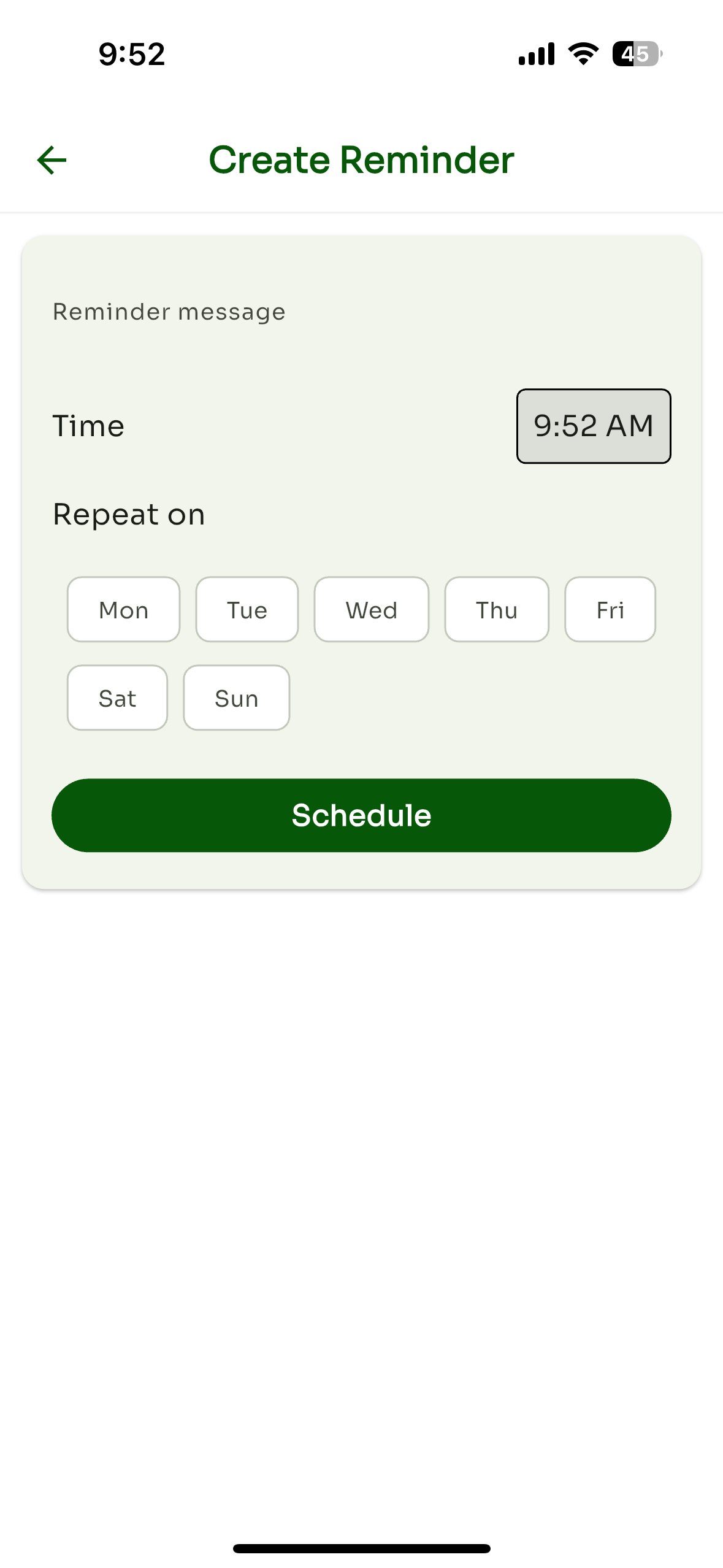Choose Tue for repeating
The image size is (723, 1568).
click(247, 610)
